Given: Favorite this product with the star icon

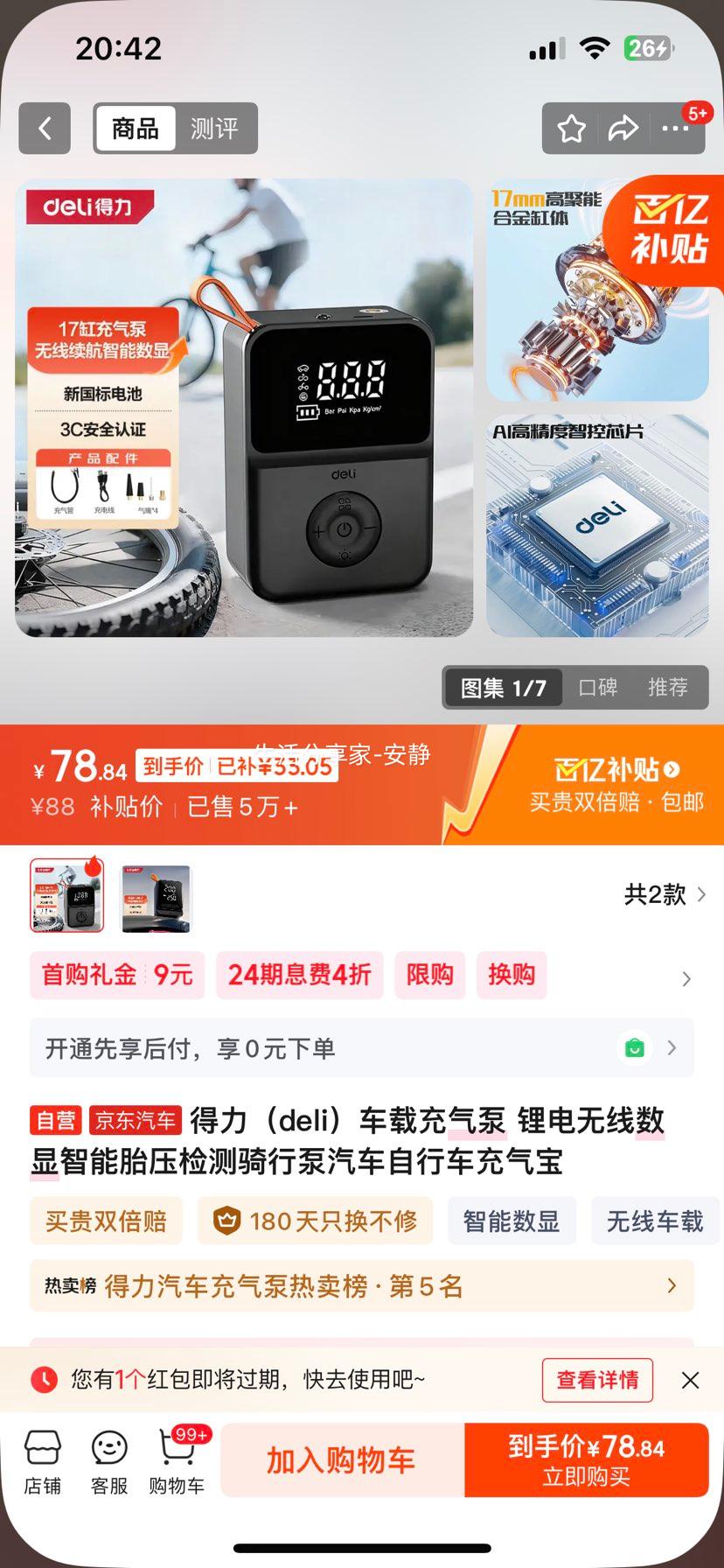Looking at the screenshot, I should coord(572,129).
